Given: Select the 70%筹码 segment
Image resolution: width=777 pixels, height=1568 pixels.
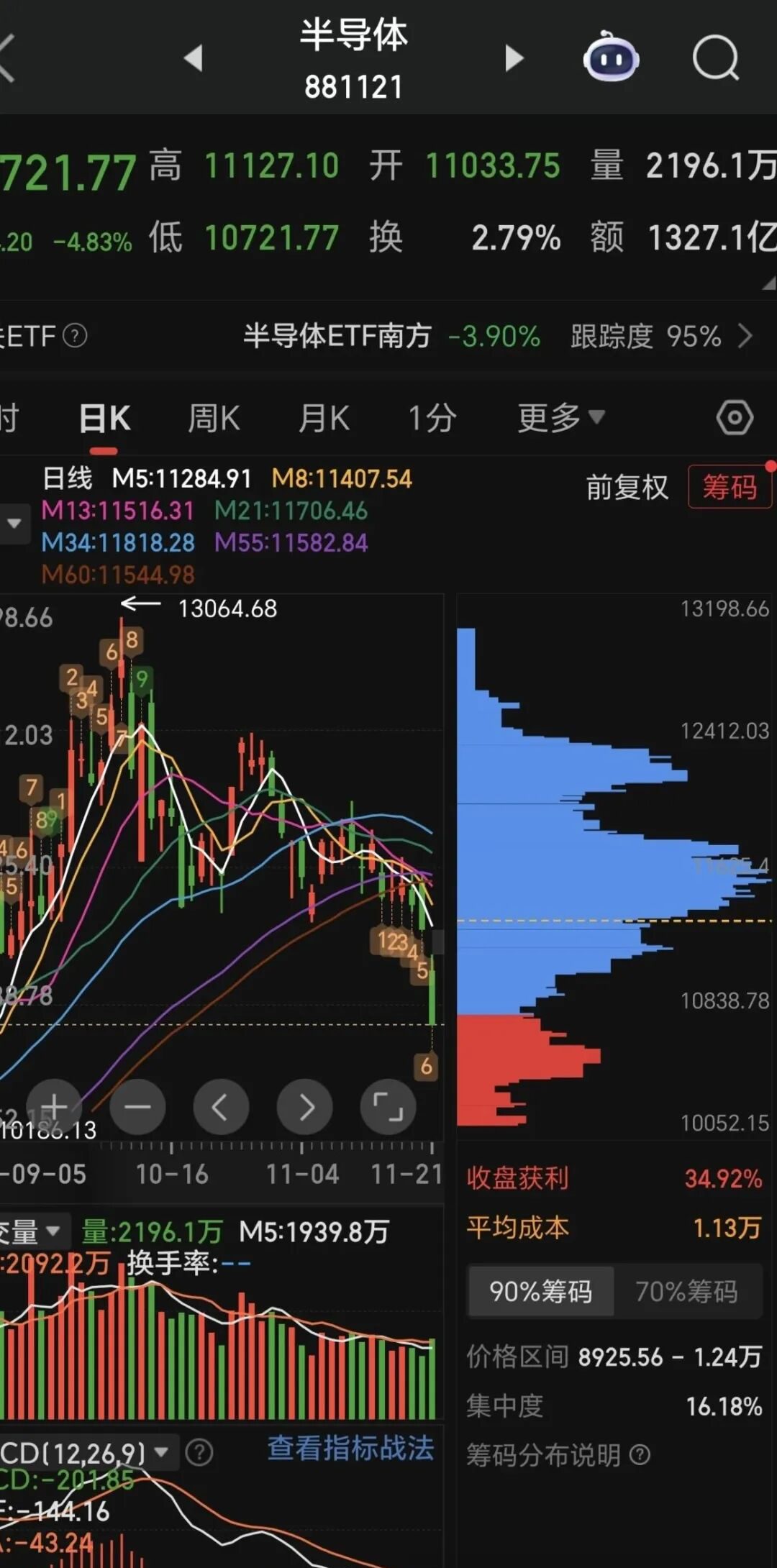Looking at the screenshot, I should 686,1291.
